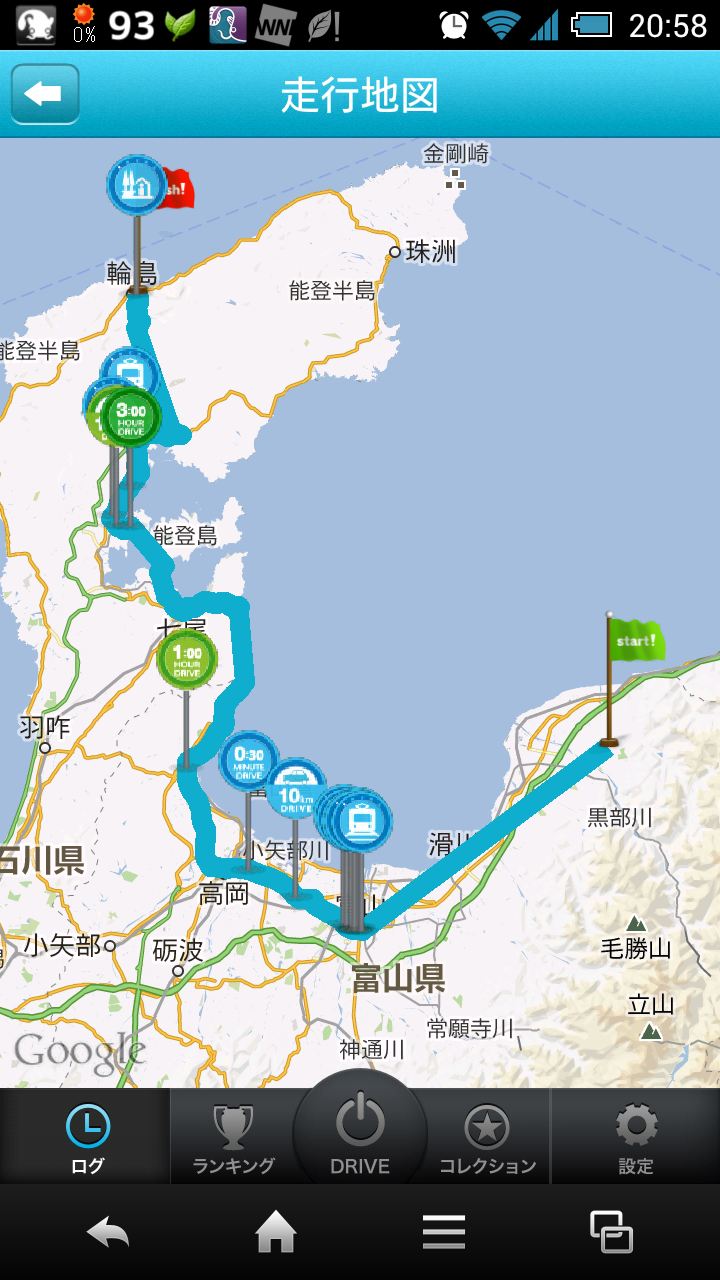This screenshot has height=1280, width=720.
Task: Switch to the ログ tab
Action: click(87, 1138)
